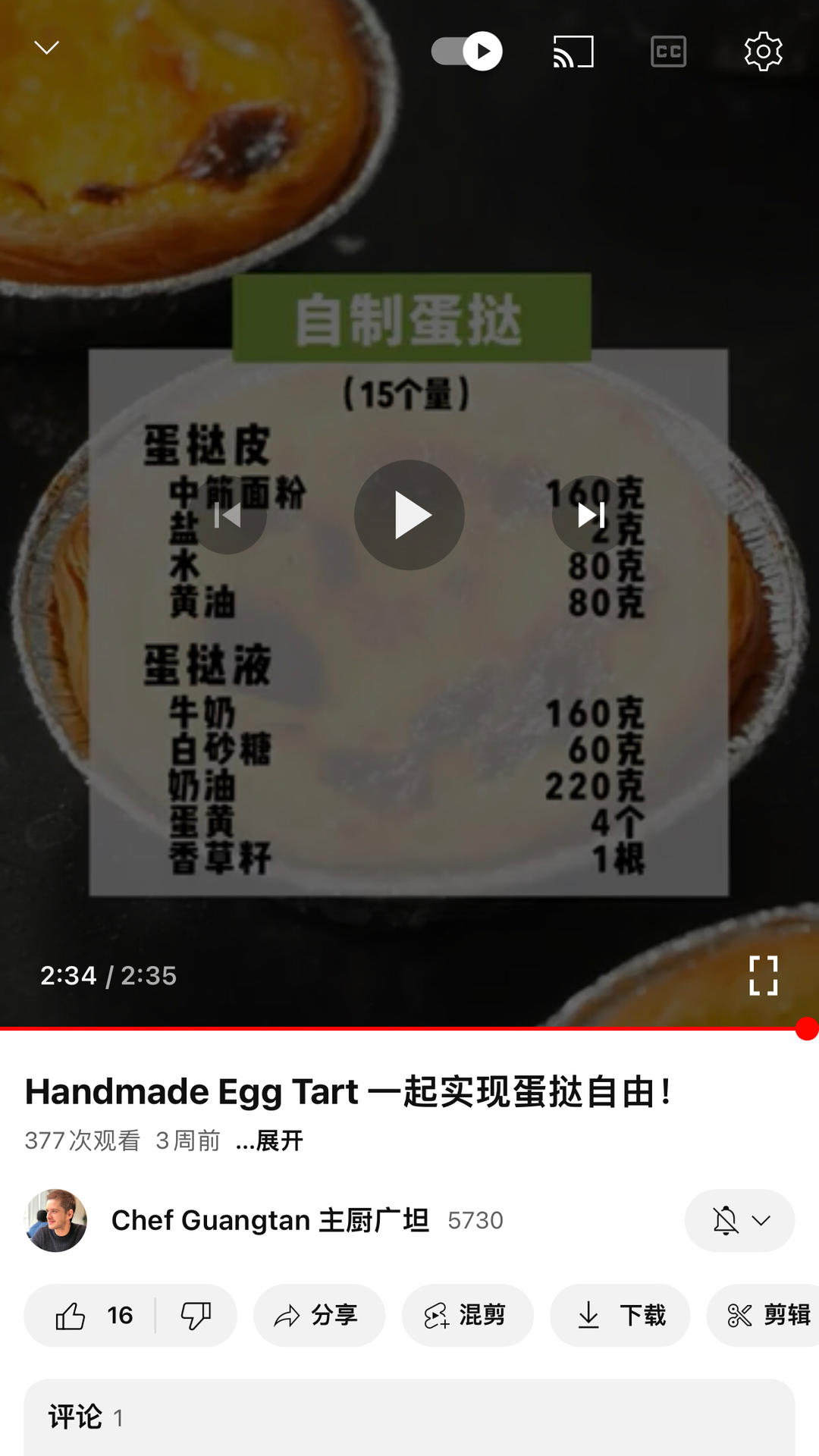This screenshot has height=1456, width=819.
Task: Download the video with 下载
Action: click(620, 1316)
